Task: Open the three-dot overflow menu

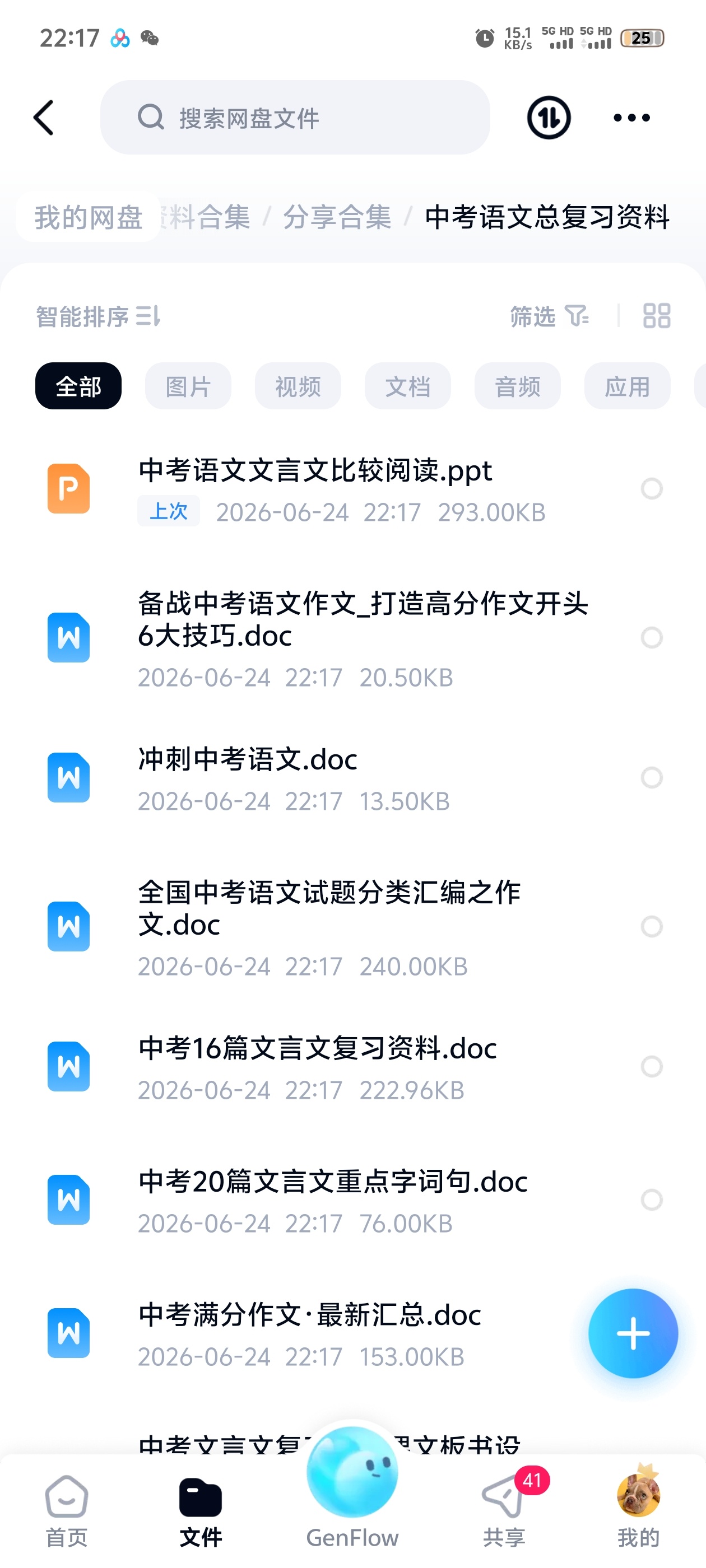Action: click(631, 118)
